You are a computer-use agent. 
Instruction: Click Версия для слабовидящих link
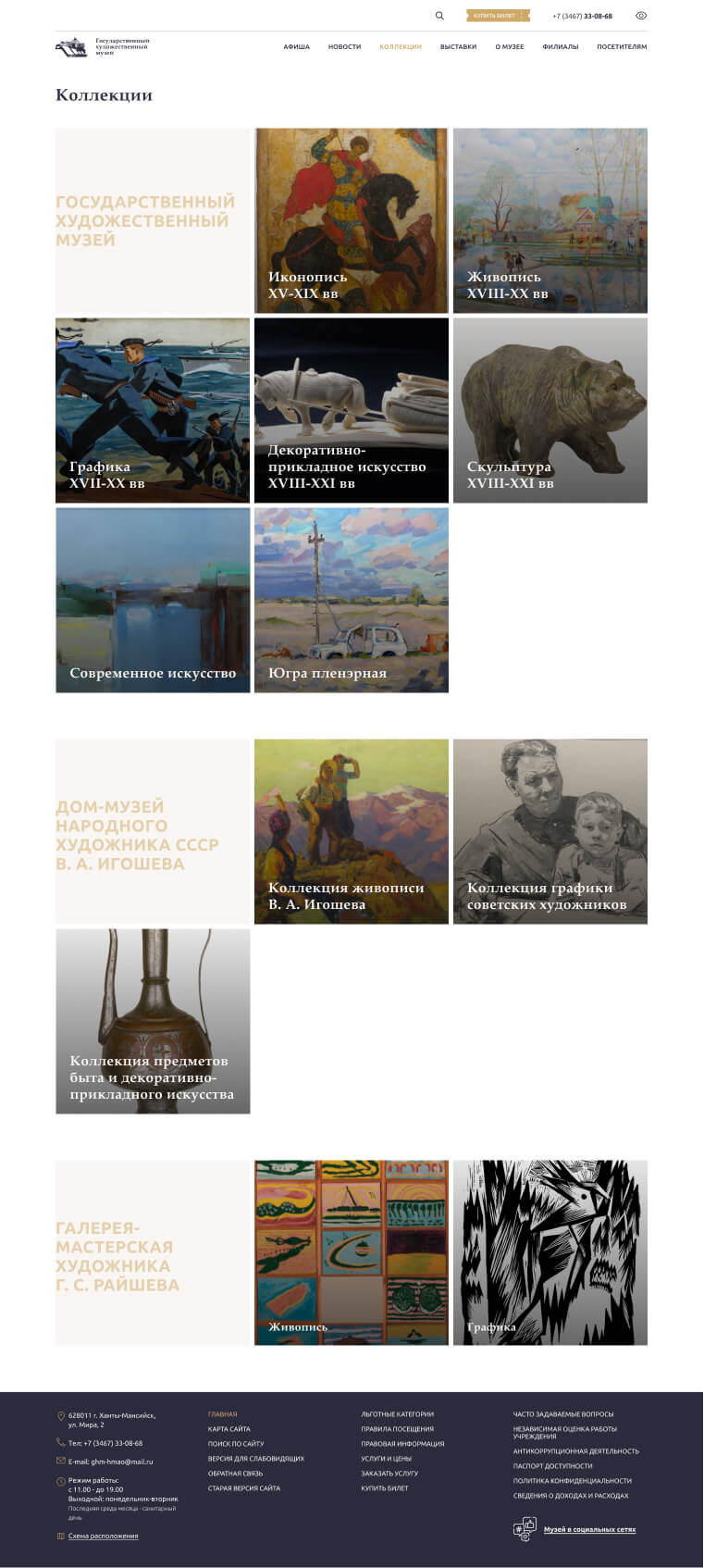click(x=254, y=1458)
